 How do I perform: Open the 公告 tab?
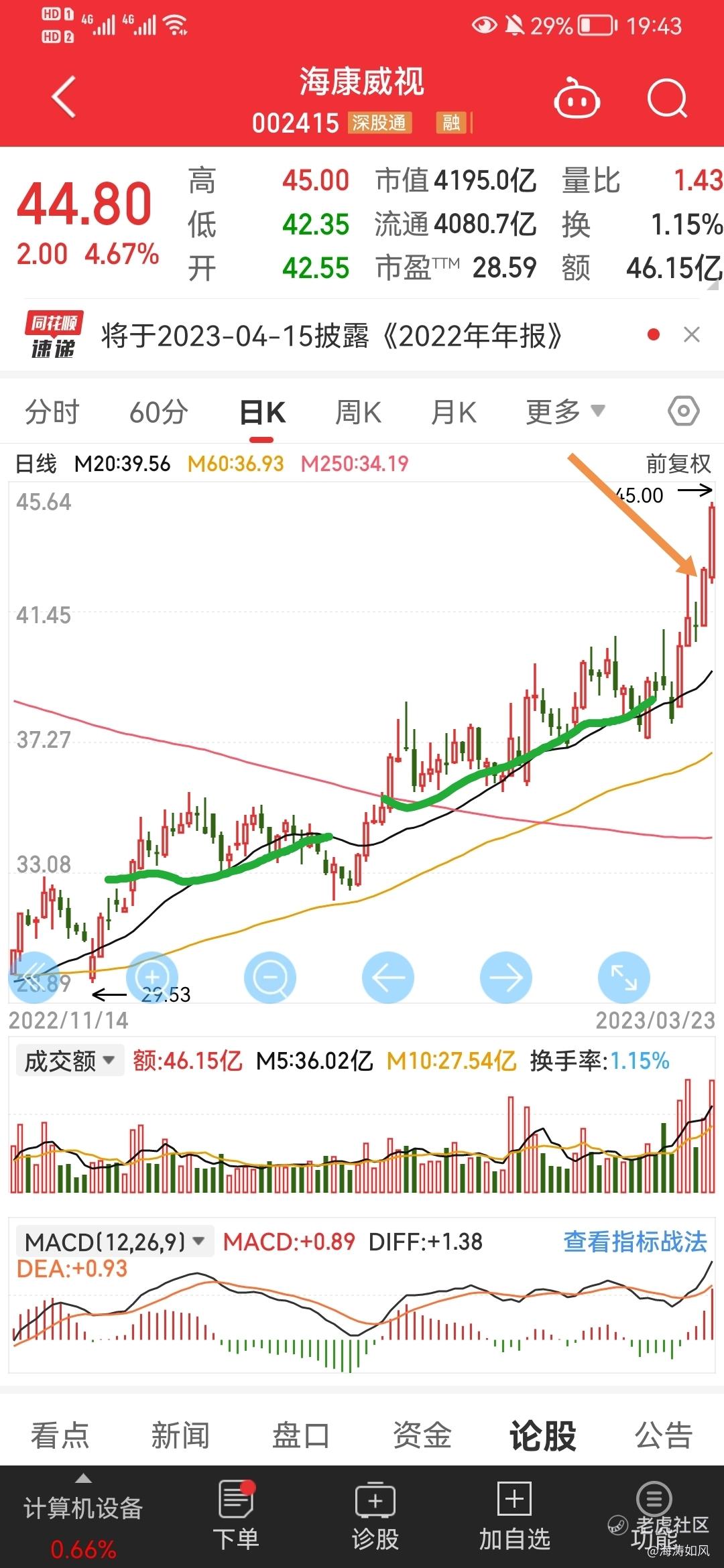pos(664,1435)
